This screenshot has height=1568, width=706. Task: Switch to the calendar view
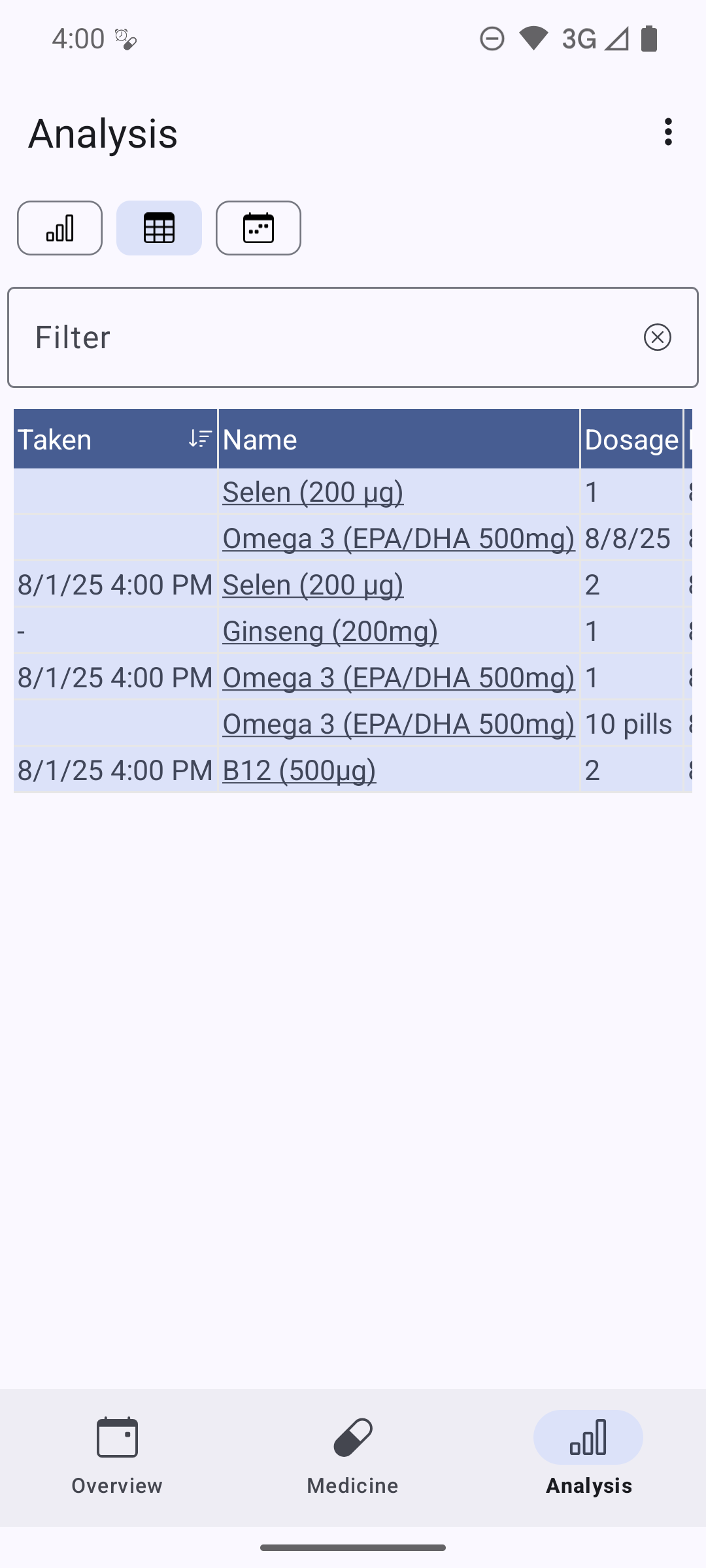pos(258,228)
